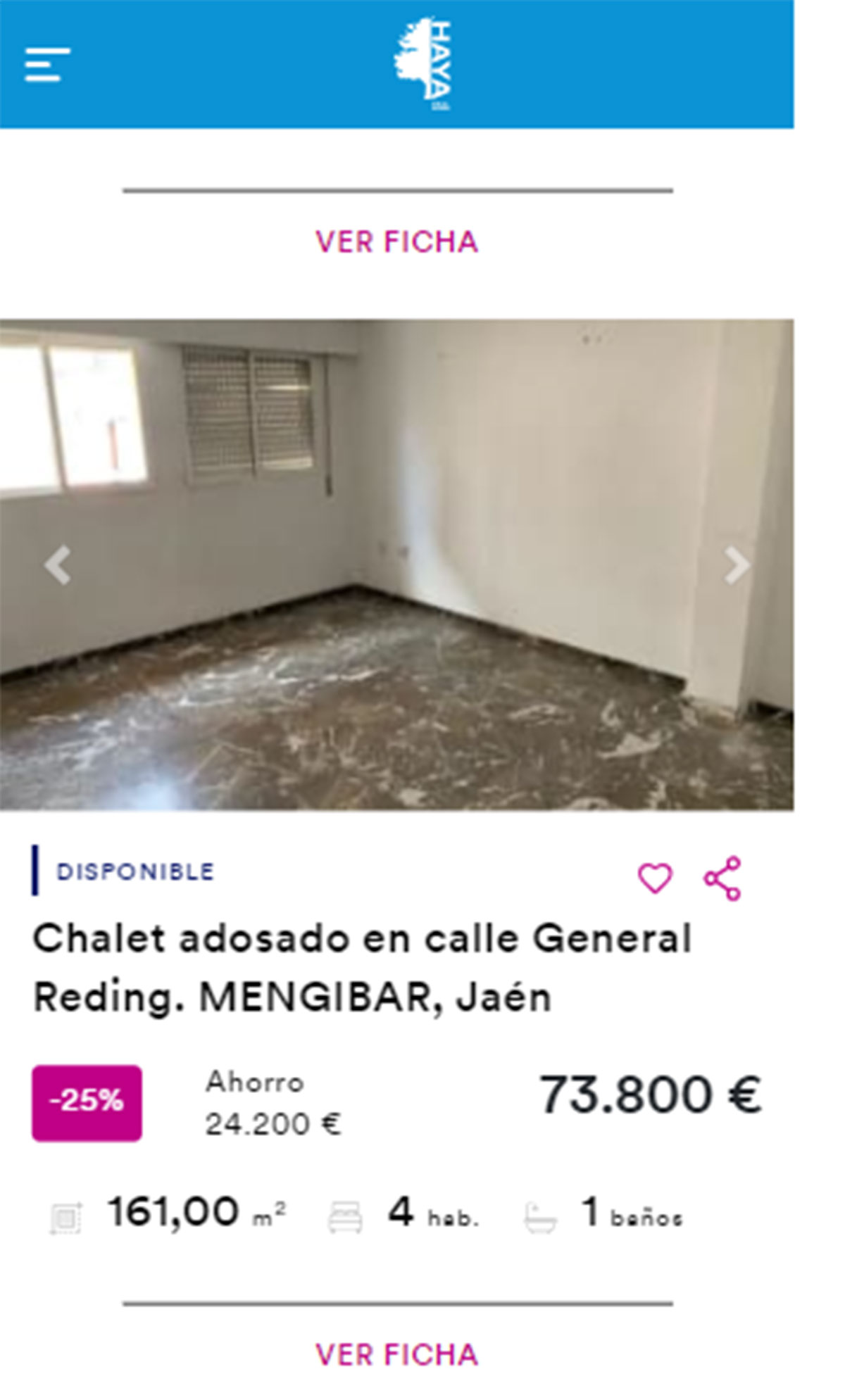
Task: Open the bottom VER FICHA link
Action: pos(398,1354)
